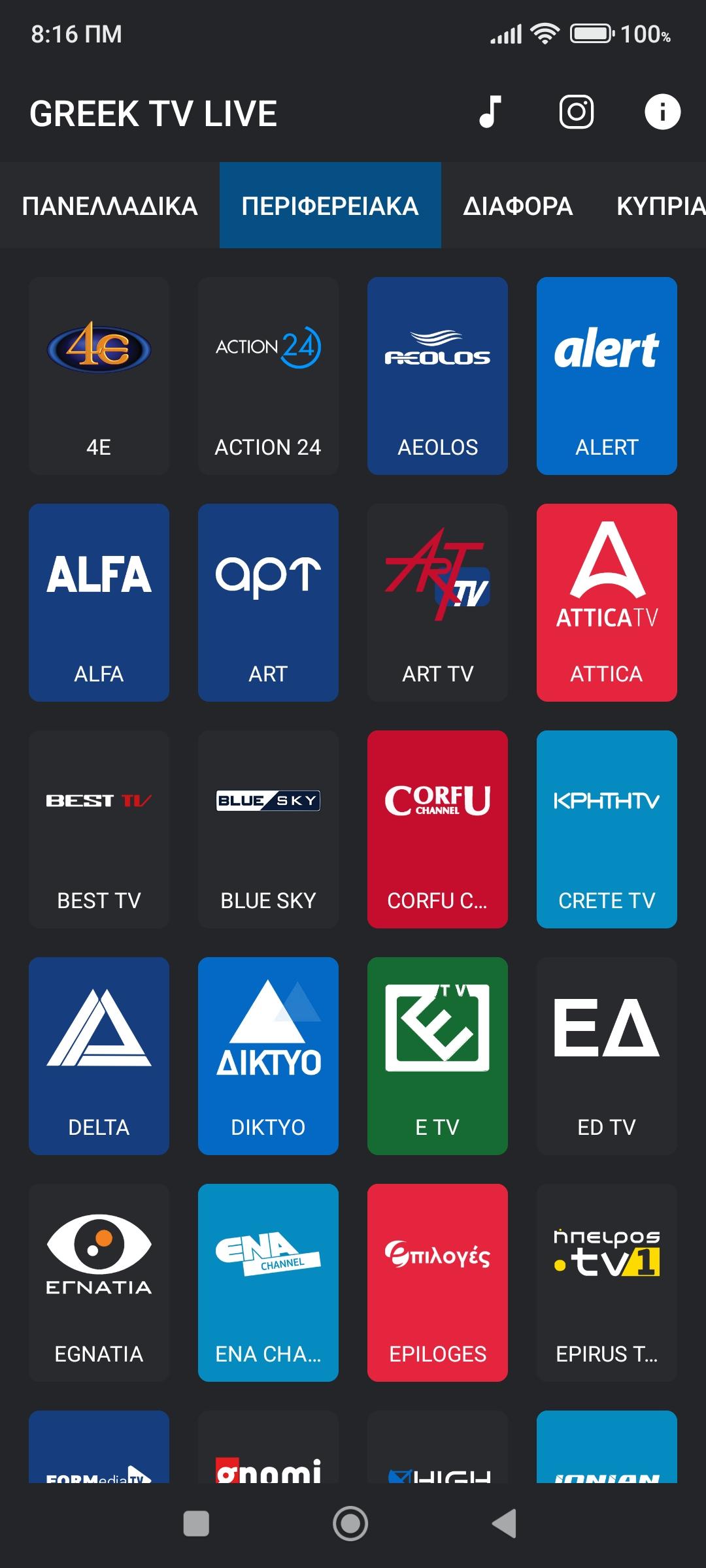Open the music note icon

(x=490, y=112)
